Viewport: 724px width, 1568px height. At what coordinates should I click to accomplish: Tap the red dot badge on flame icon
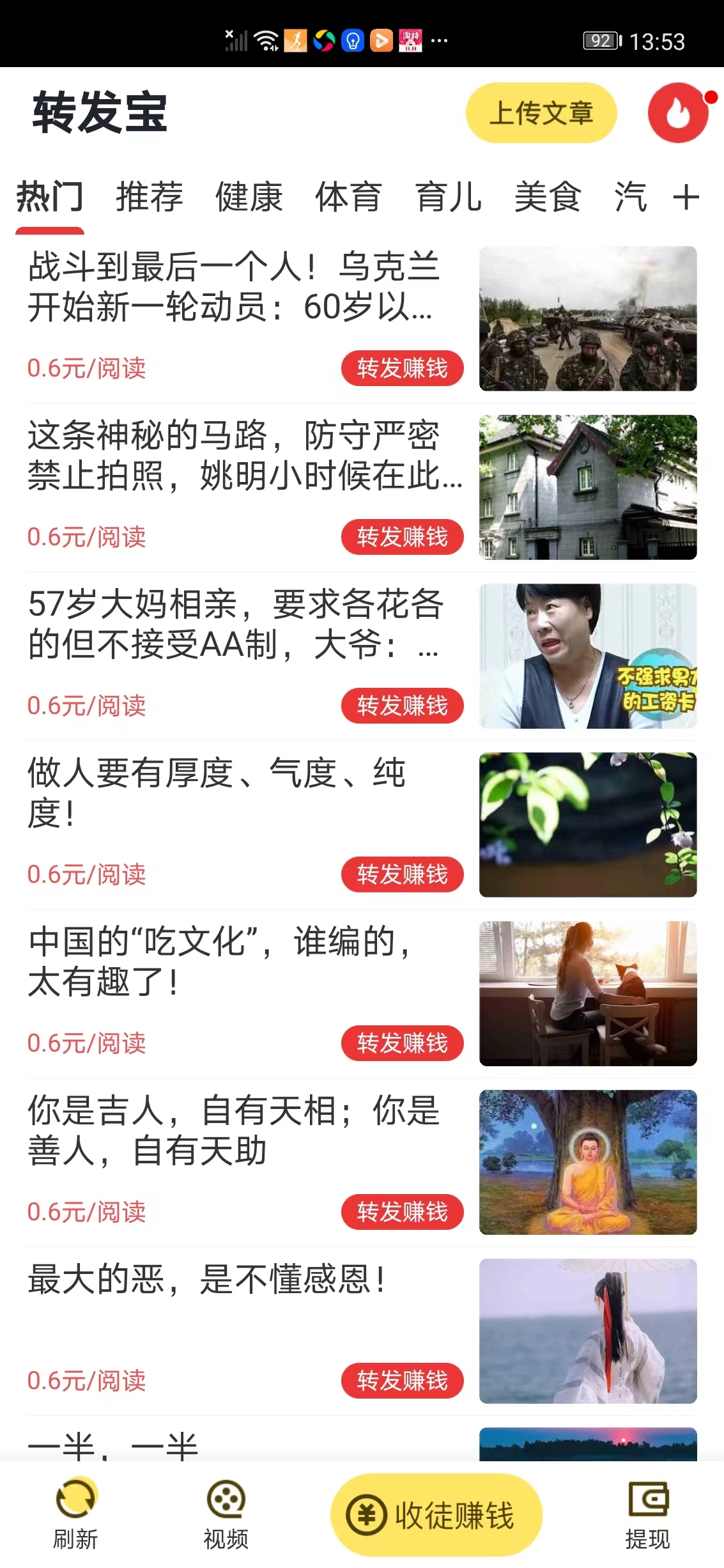709,97
